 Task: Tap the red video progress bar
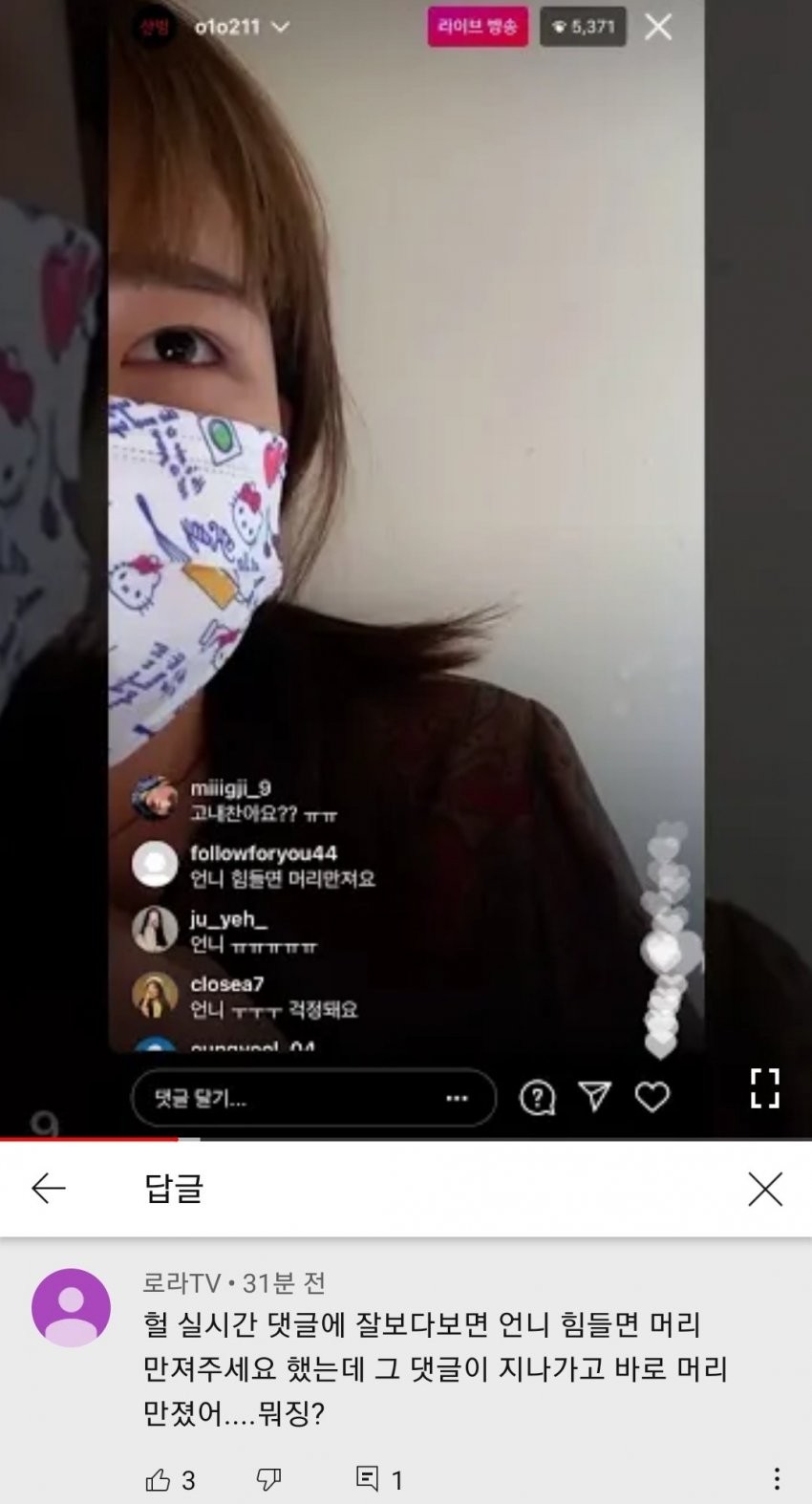coord(89,1139)
